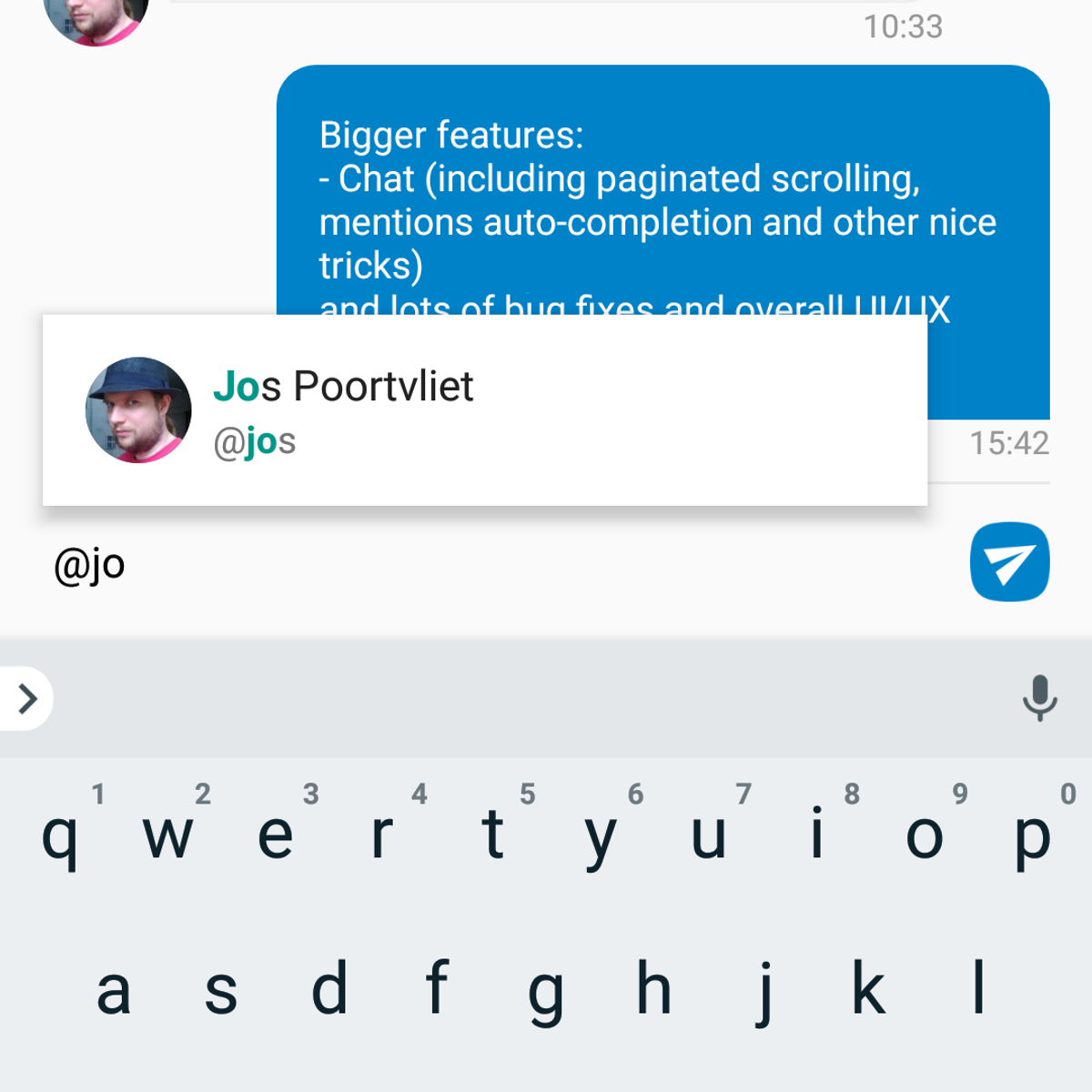Expand the keyboard suggestion strip arrow
Screen dimensions: 1092x1092
point(27,699)
